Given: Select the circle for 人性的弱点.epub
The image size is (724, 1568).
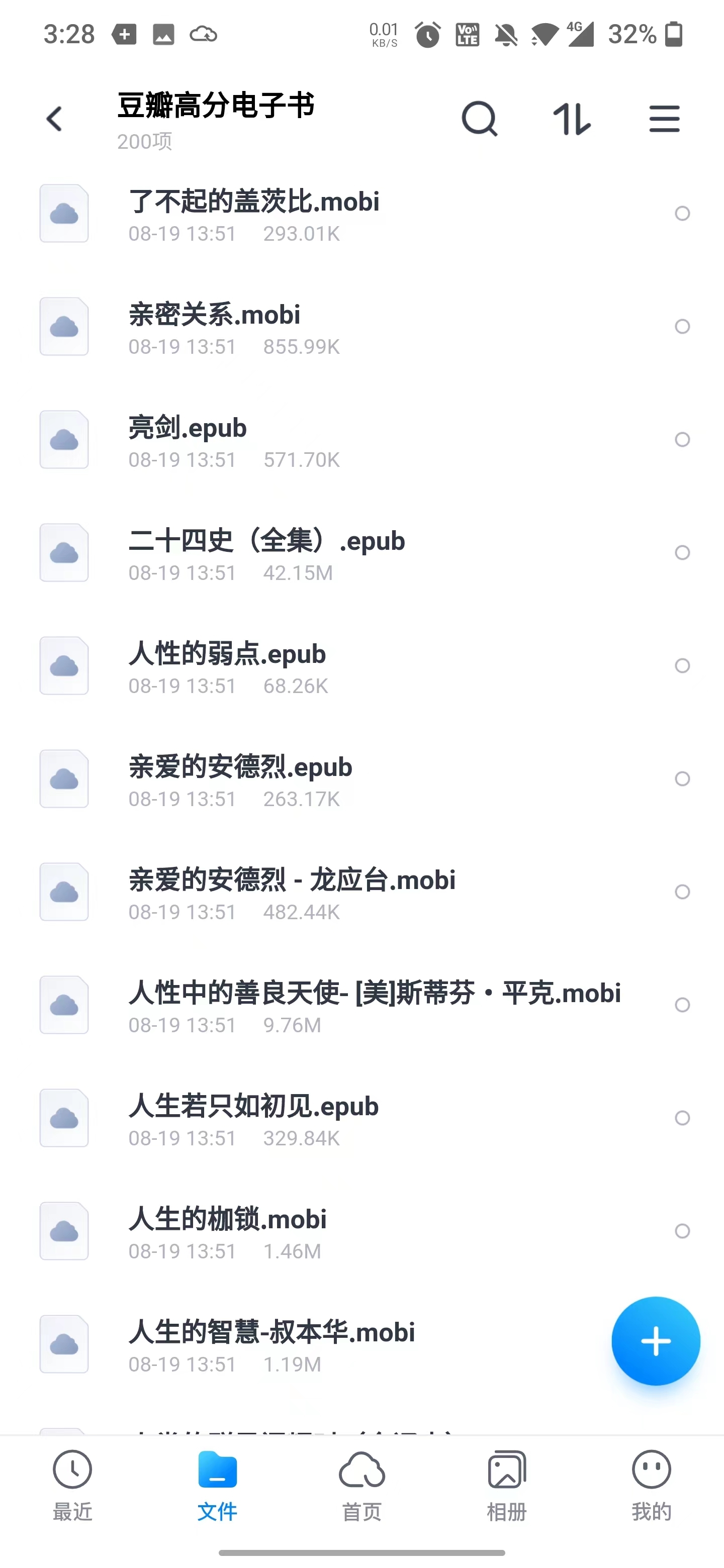Looking at the screenshot, I should coord(683,665).
